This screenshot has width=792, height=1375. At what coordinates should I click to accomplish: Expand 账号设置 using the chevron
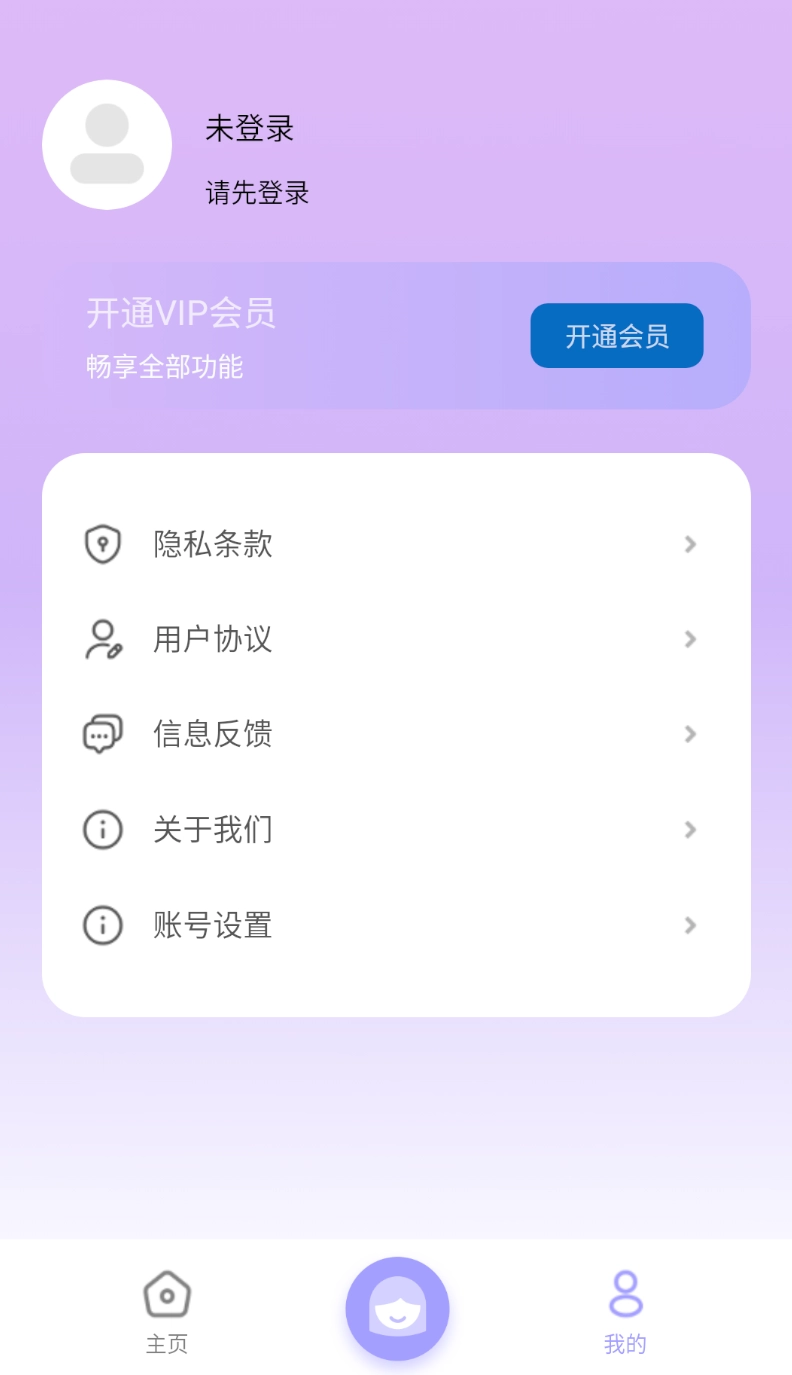690,925
